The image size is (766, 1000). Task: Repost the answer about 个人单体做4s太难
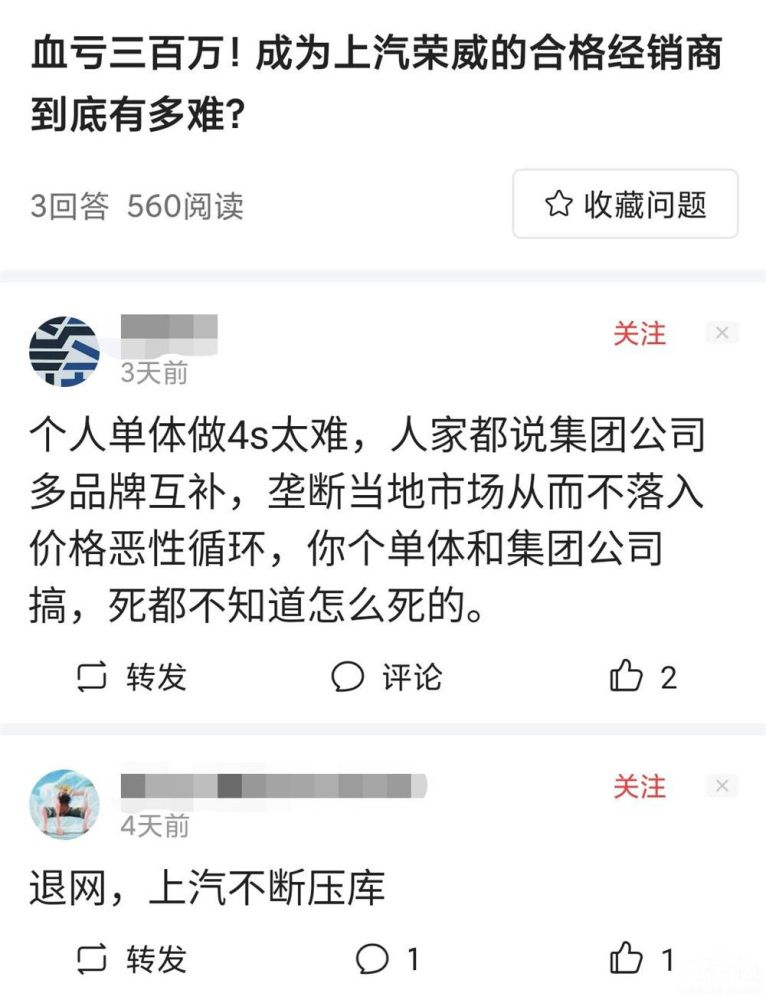point(132,677)
